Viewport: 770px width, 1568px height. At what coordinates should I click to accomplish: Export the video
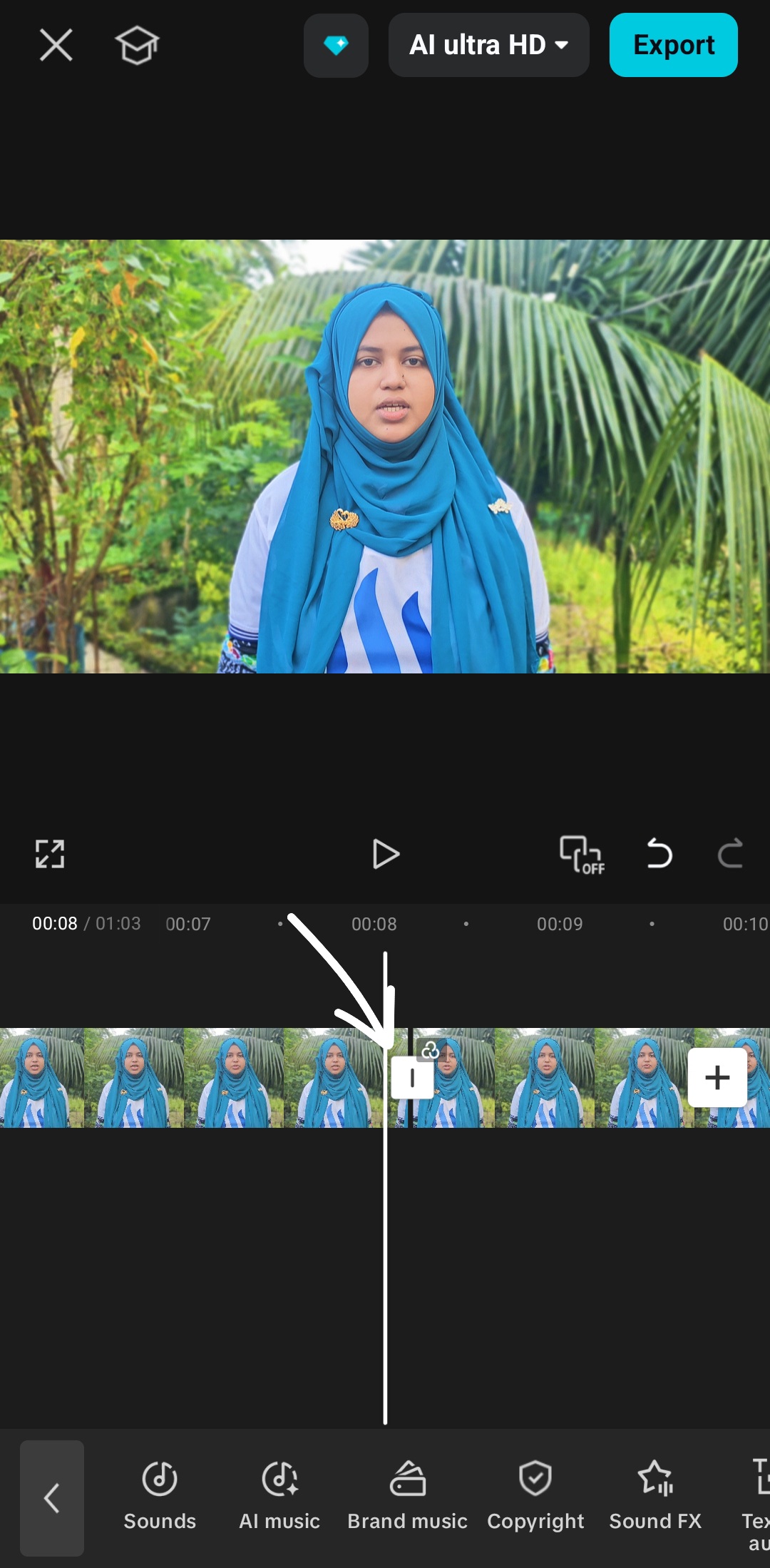coord(674,45)
